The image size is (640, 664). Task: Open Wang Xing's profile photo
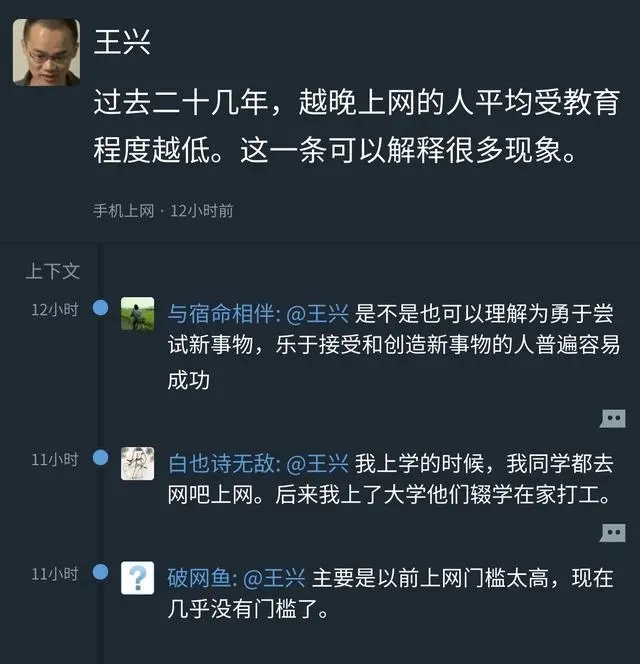click(46, 51)
